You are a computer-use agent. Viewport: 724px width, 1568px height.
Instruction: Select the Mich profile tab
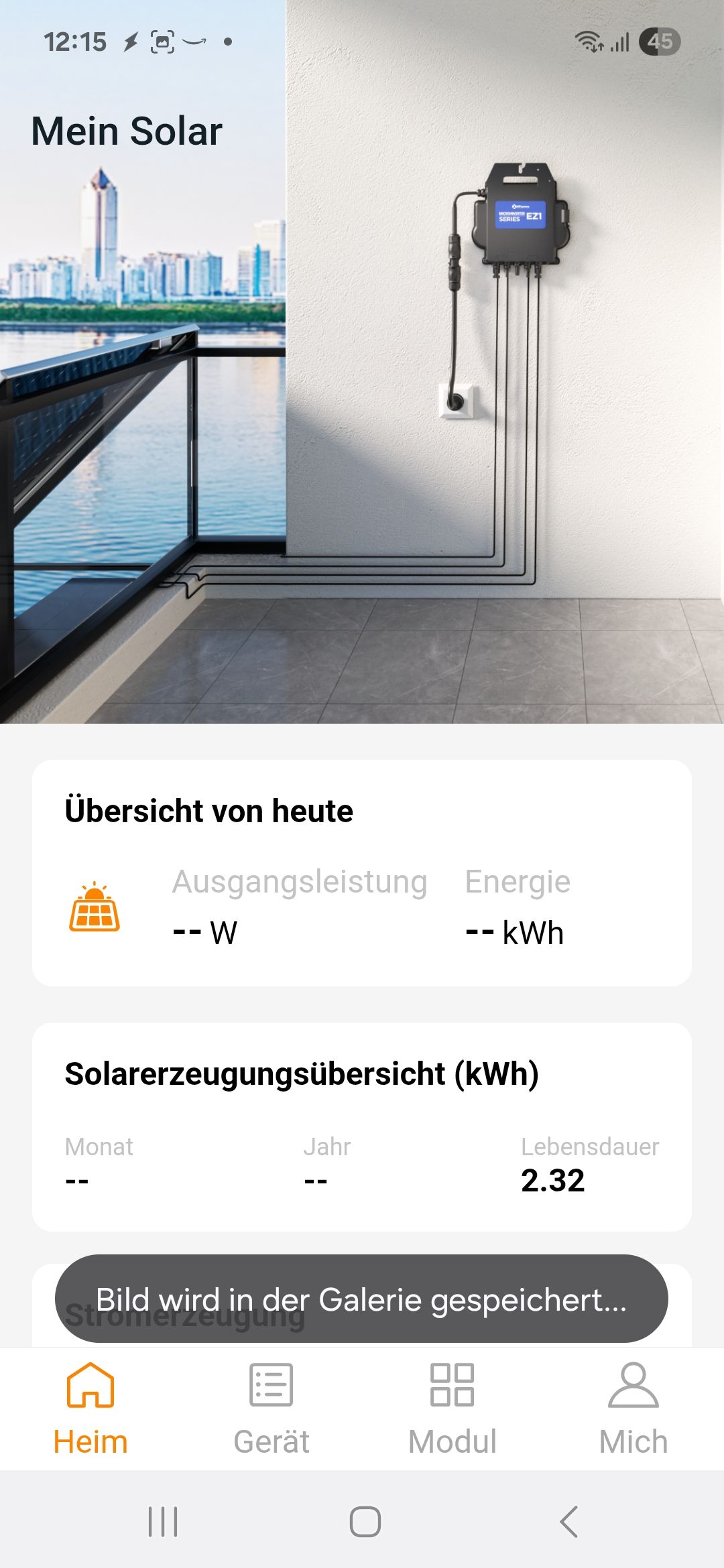tap(633, 1409)
